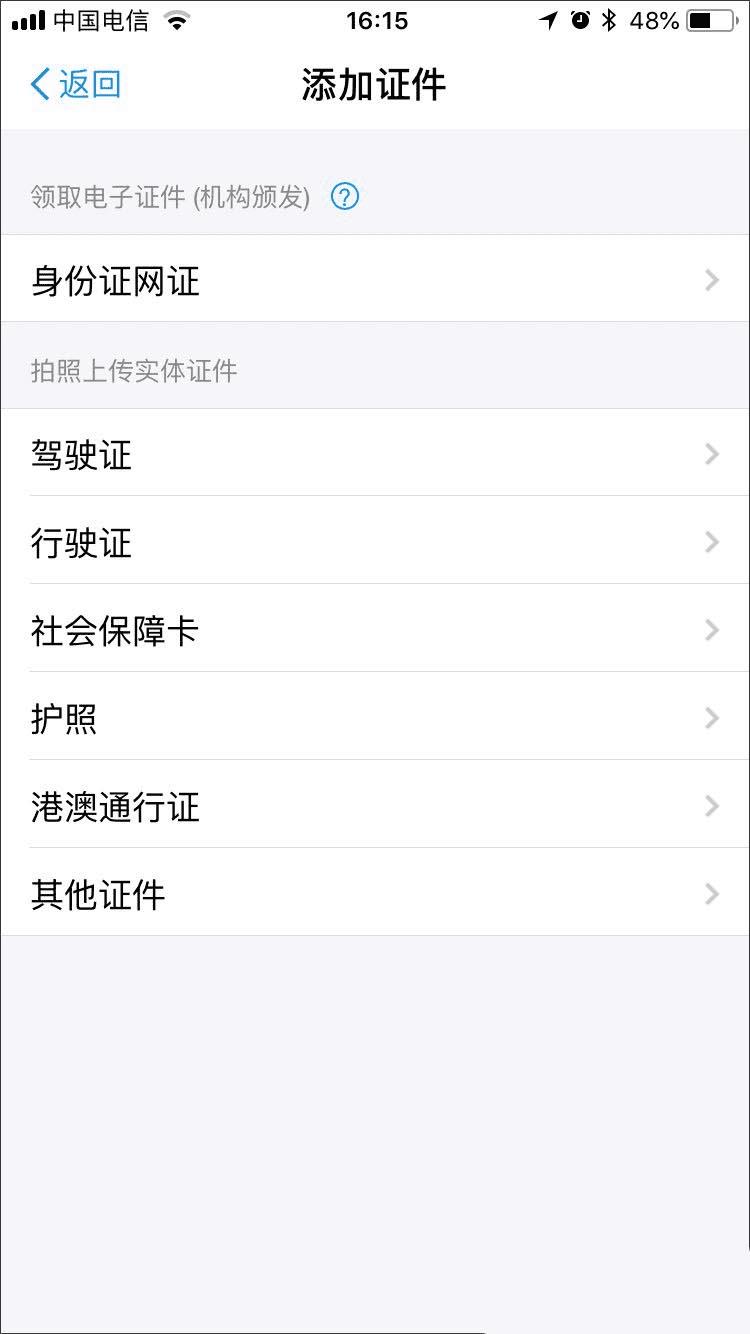Select 港澳通行证 row

coord(375,807)
